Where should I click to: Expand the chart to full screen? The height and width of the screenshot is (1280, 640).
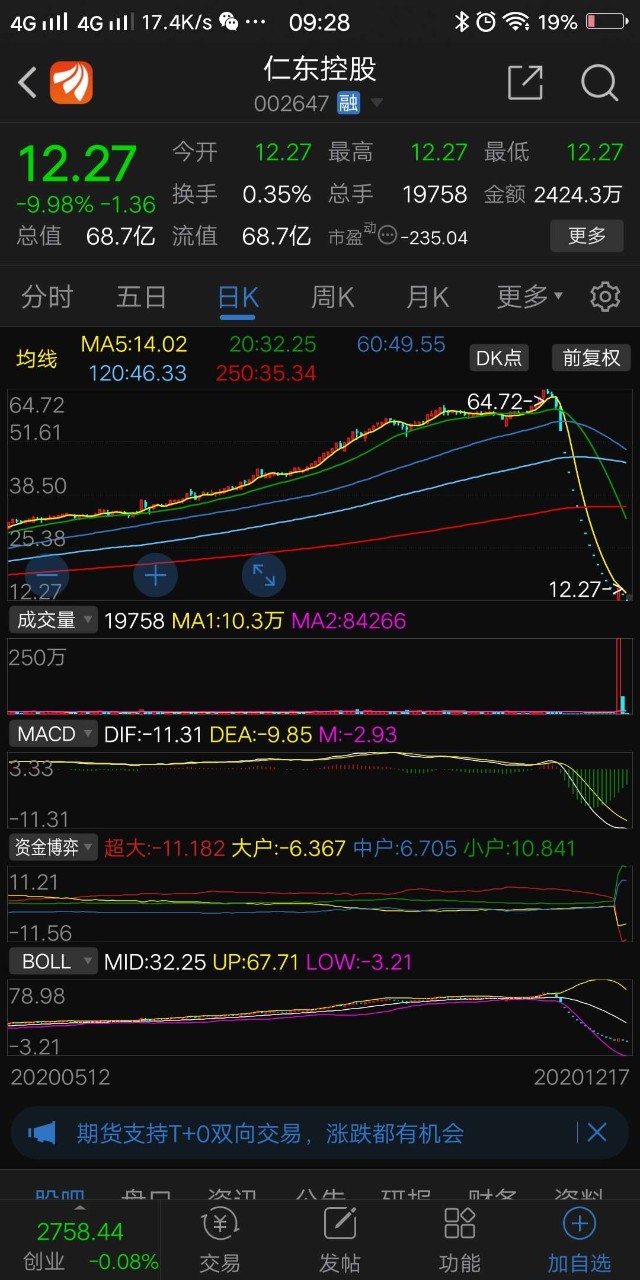[264, 575]
